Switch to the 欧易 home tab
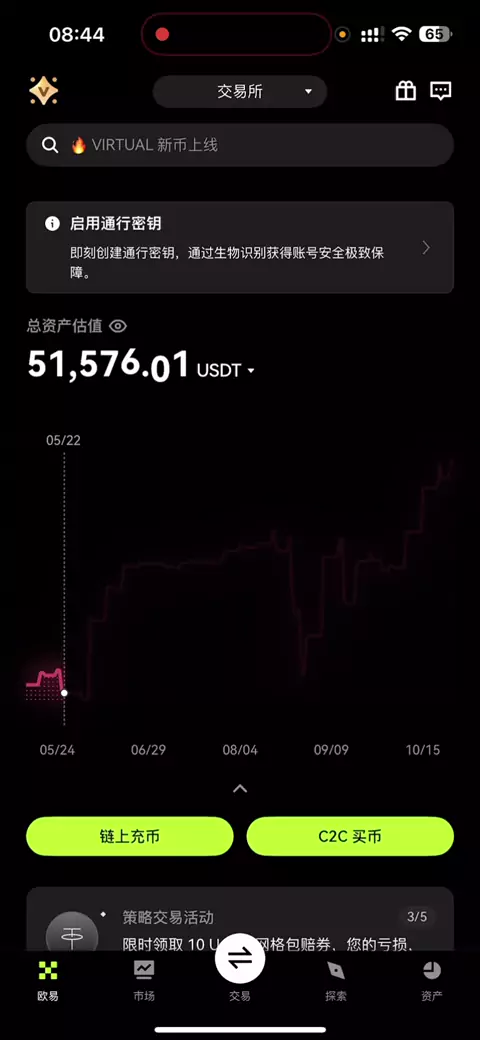This screenshot has width=480, height=1040. click(48, 980)
